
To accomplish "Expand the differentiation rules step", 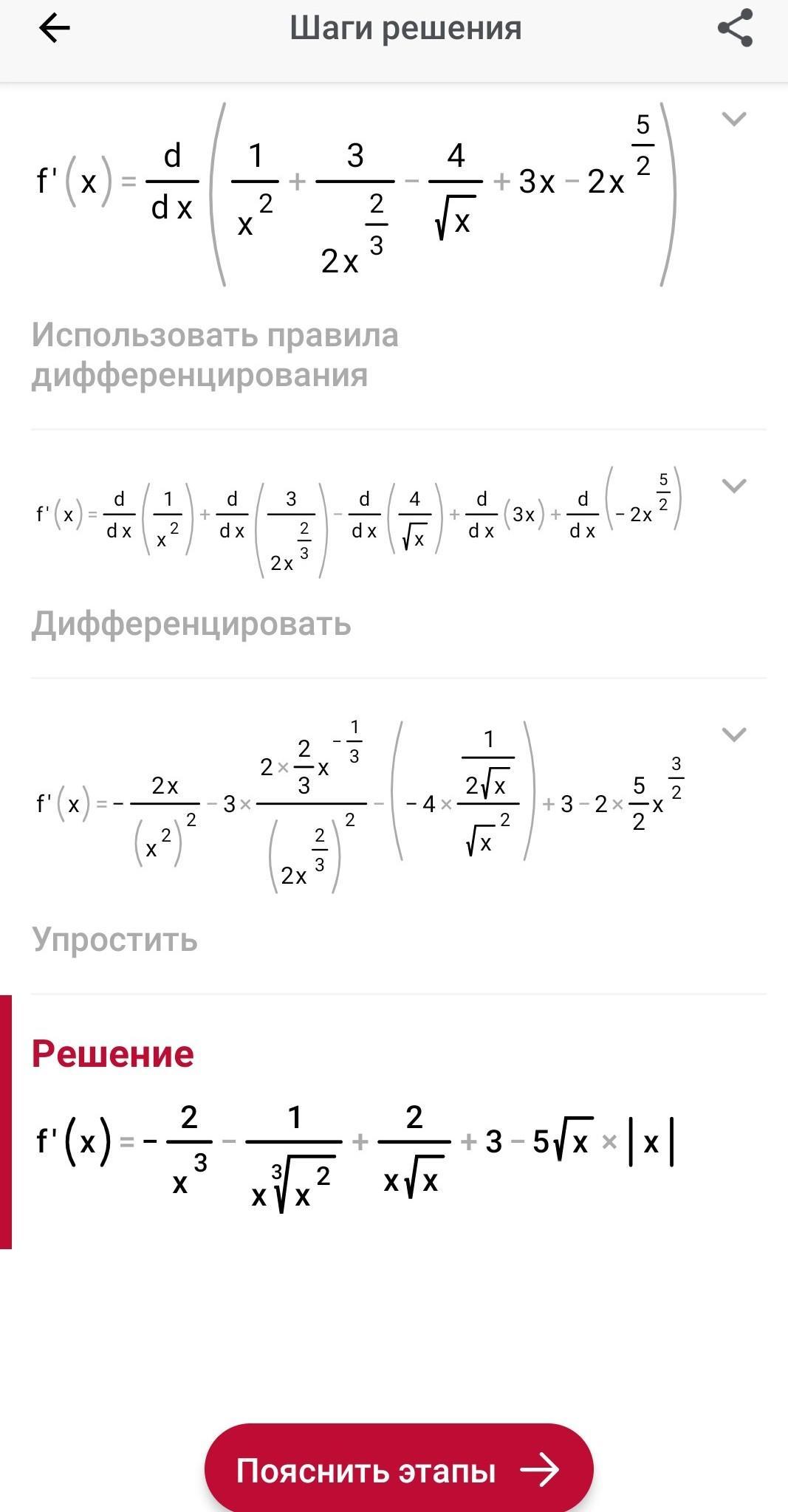I will pyautogui.click(x=733, y=486).
